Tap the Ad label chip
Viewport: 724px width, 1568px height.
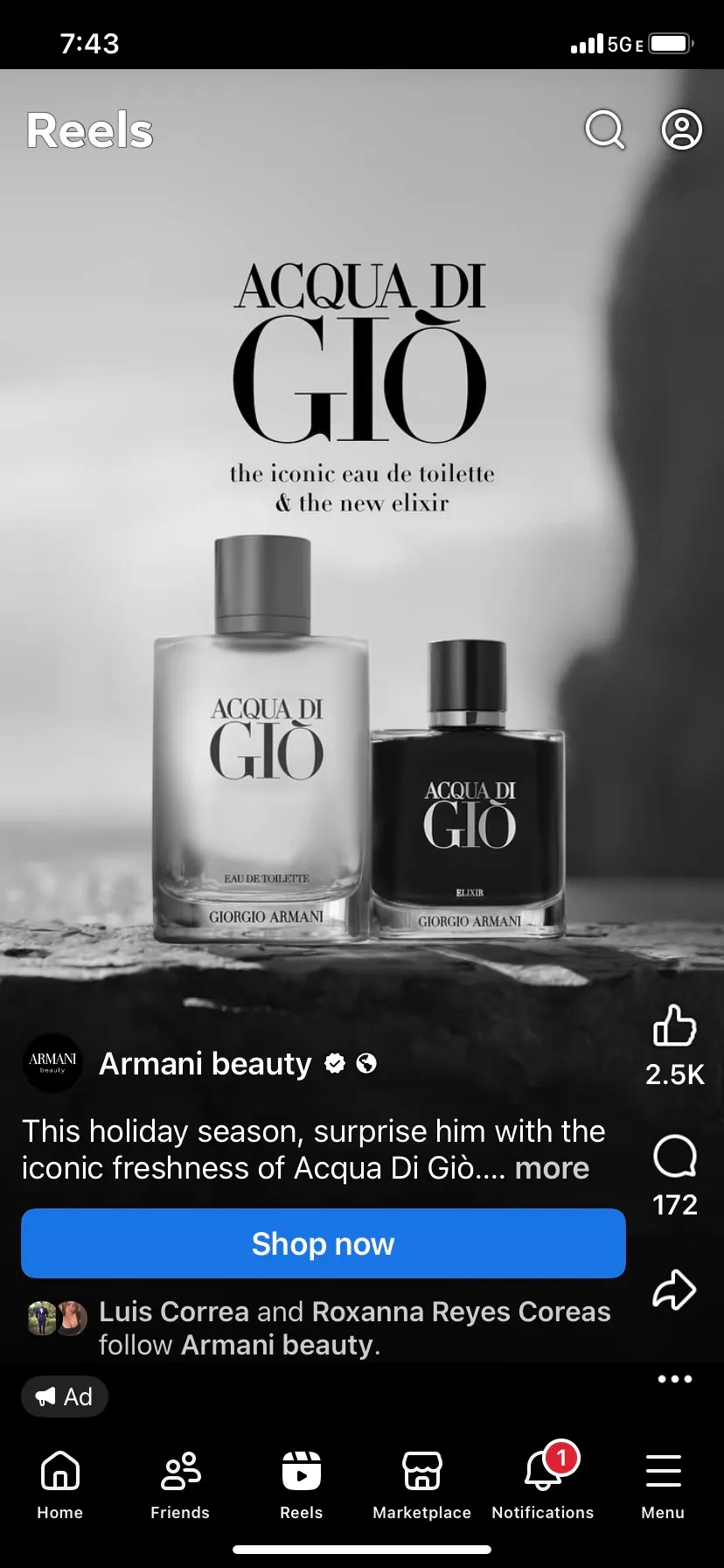[x=65, y=1396]
